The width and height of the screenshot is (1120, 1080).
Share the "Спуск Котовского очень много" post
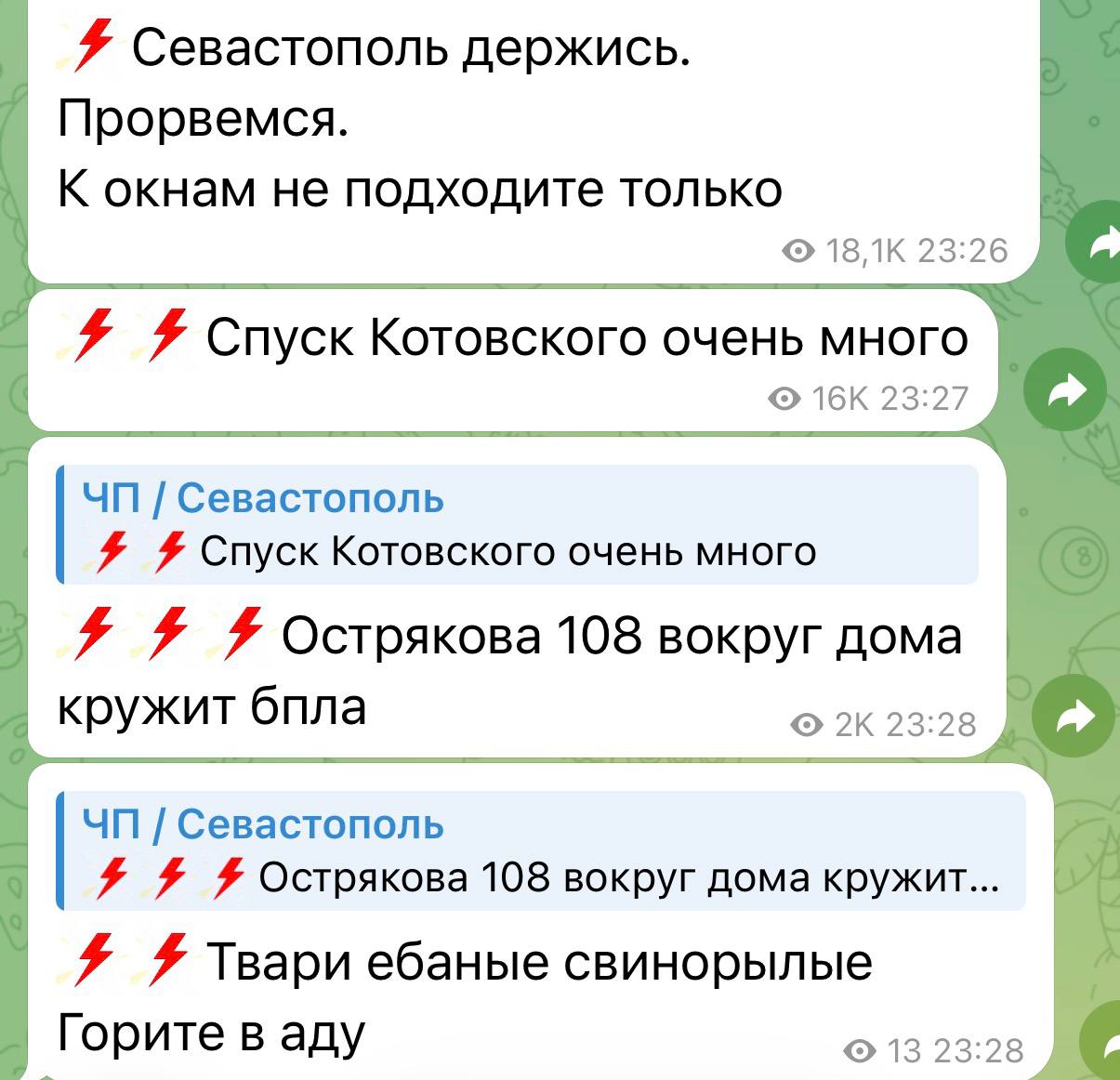point(1065,391)
